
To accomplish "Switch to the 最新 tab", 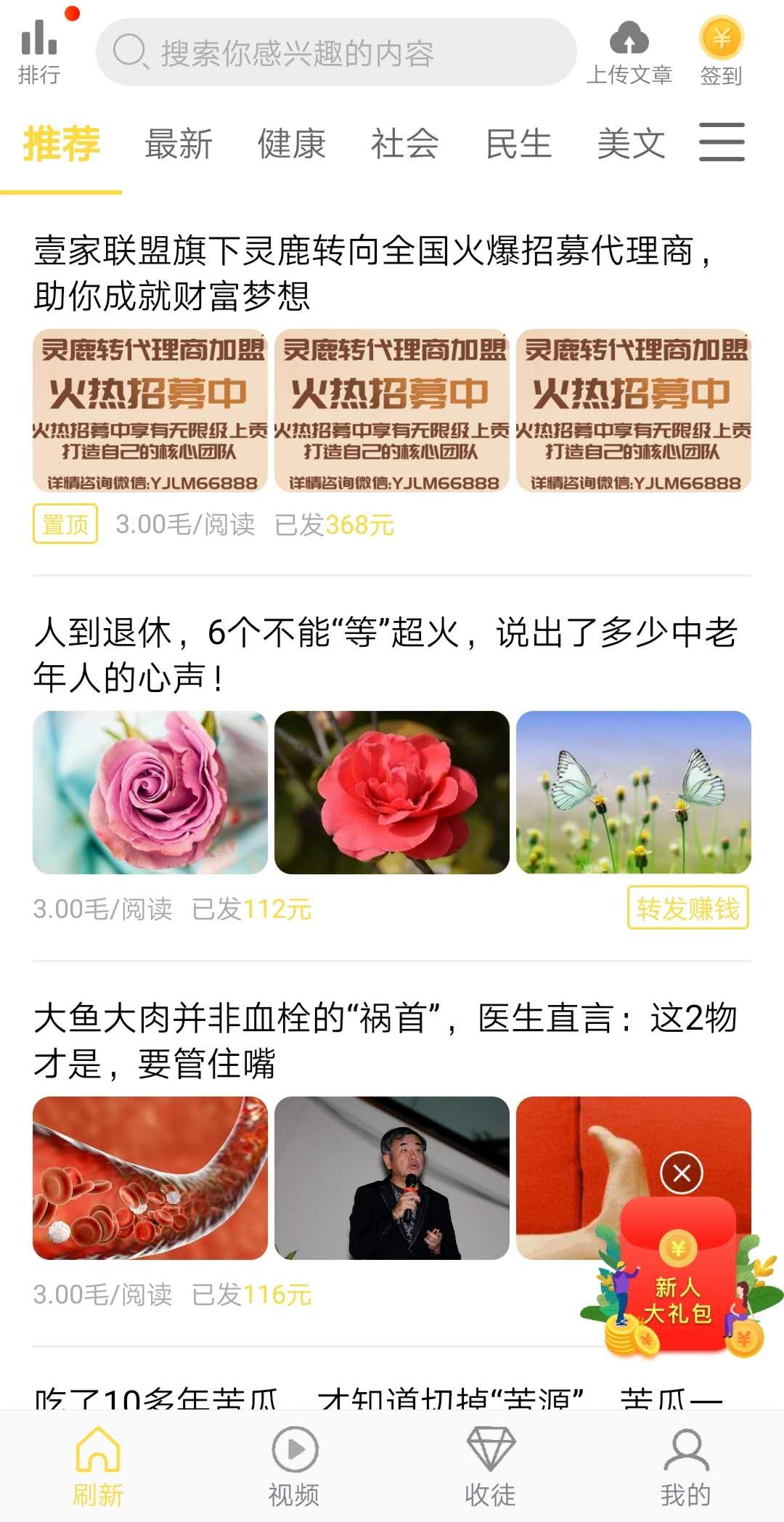I will pyautogui.click(x=179, y=144).
